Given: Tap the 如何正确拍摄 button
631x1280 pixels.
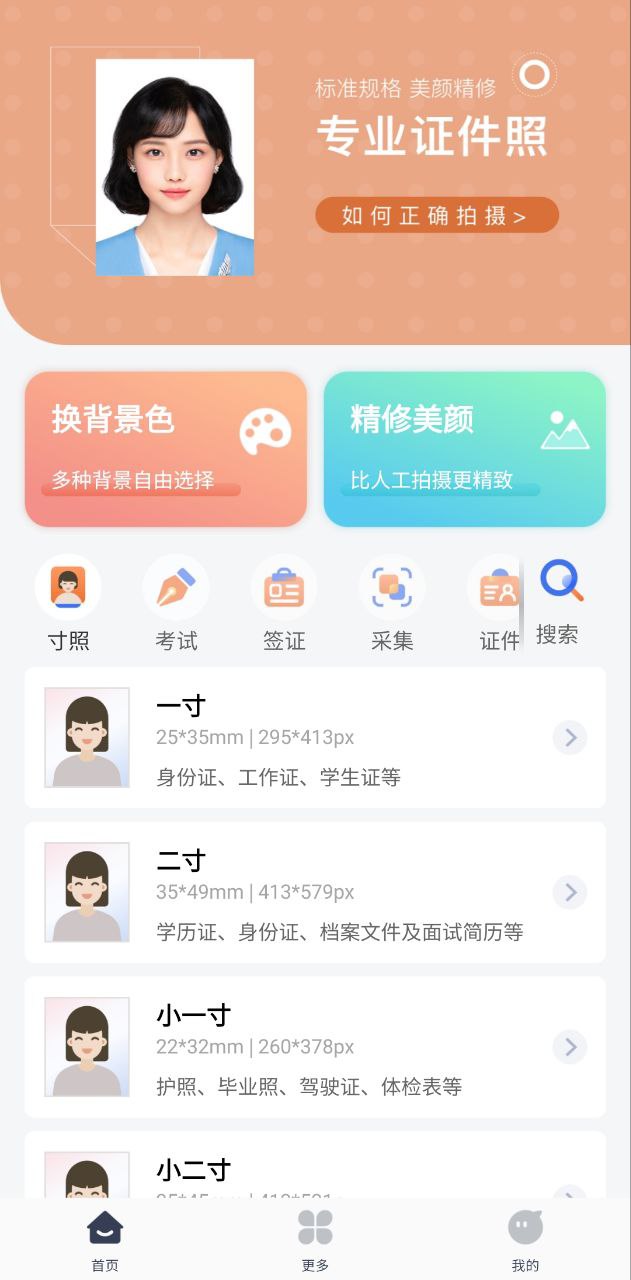Looking at the screenshot, I should 437,215.
